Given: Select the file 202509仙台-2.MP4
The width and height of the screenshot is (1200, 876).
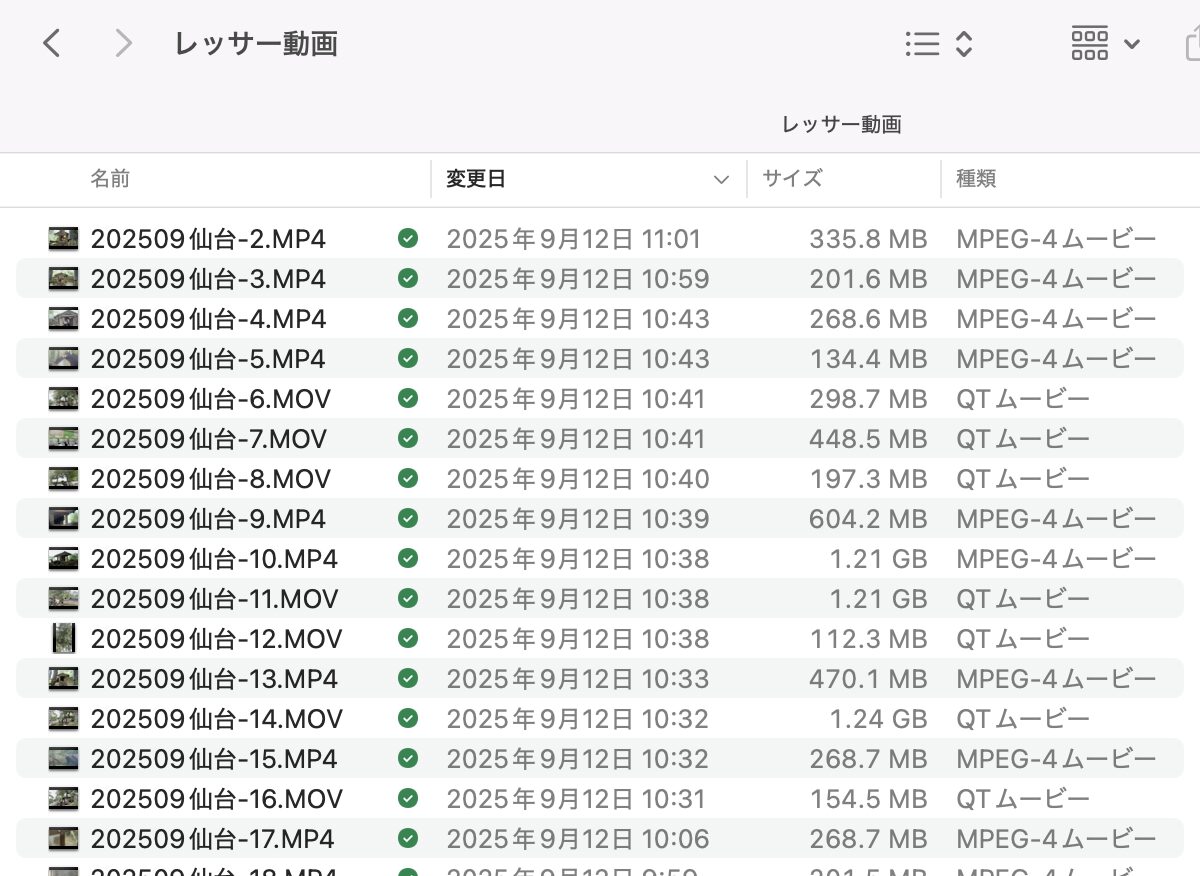Looking at the screenshot, I should tap(208, 239).
